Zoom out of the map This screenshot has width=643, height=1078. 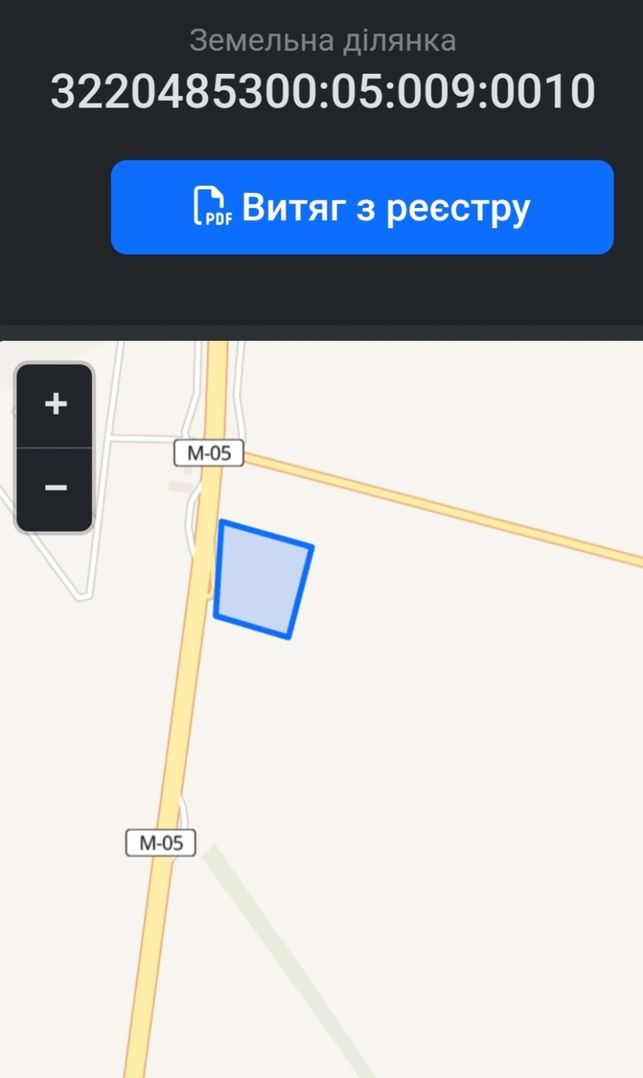click(55, 489)
